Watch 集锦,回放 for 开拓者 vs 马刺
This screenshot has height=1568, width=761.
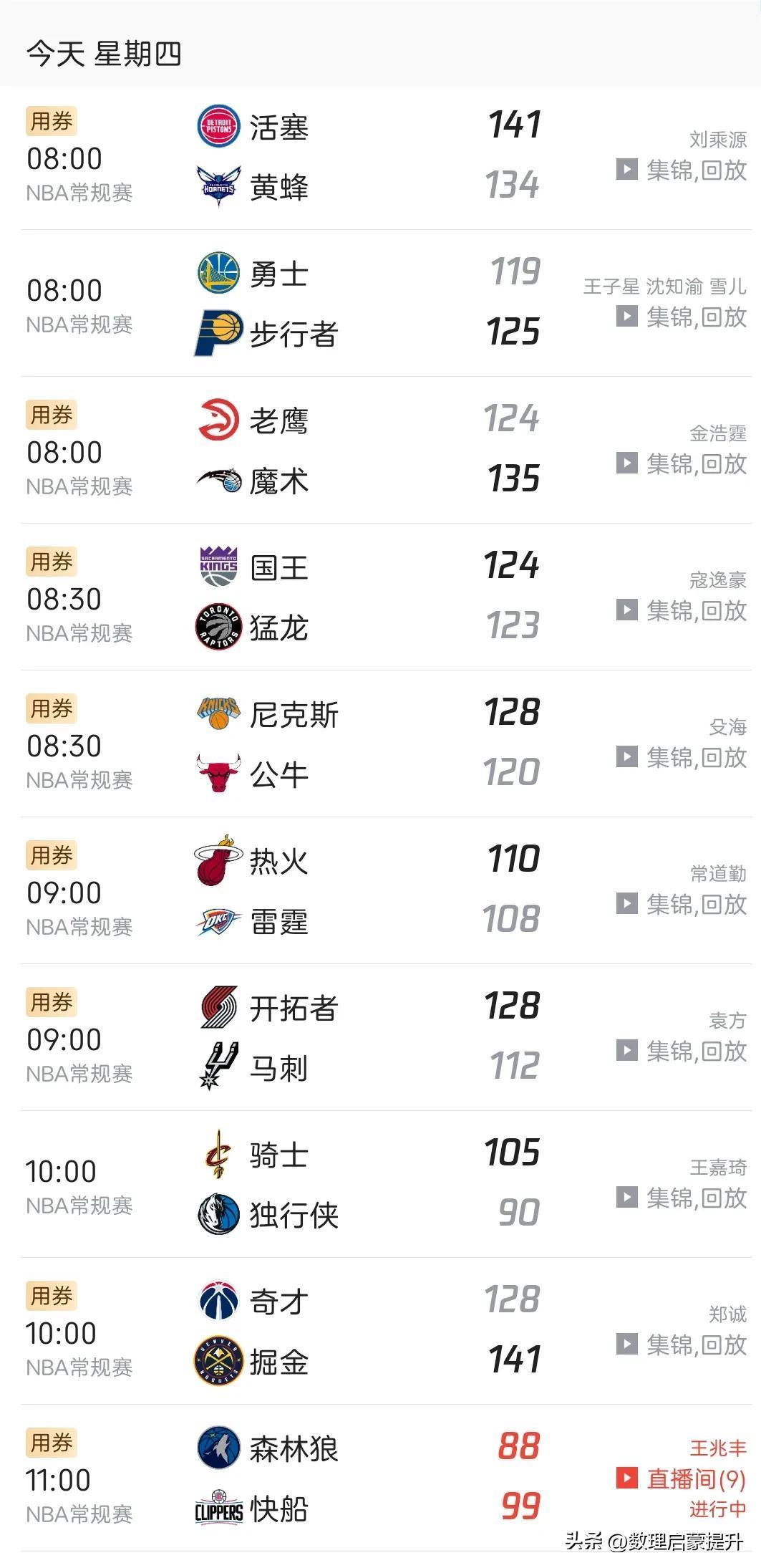(x=682, y=1051)
